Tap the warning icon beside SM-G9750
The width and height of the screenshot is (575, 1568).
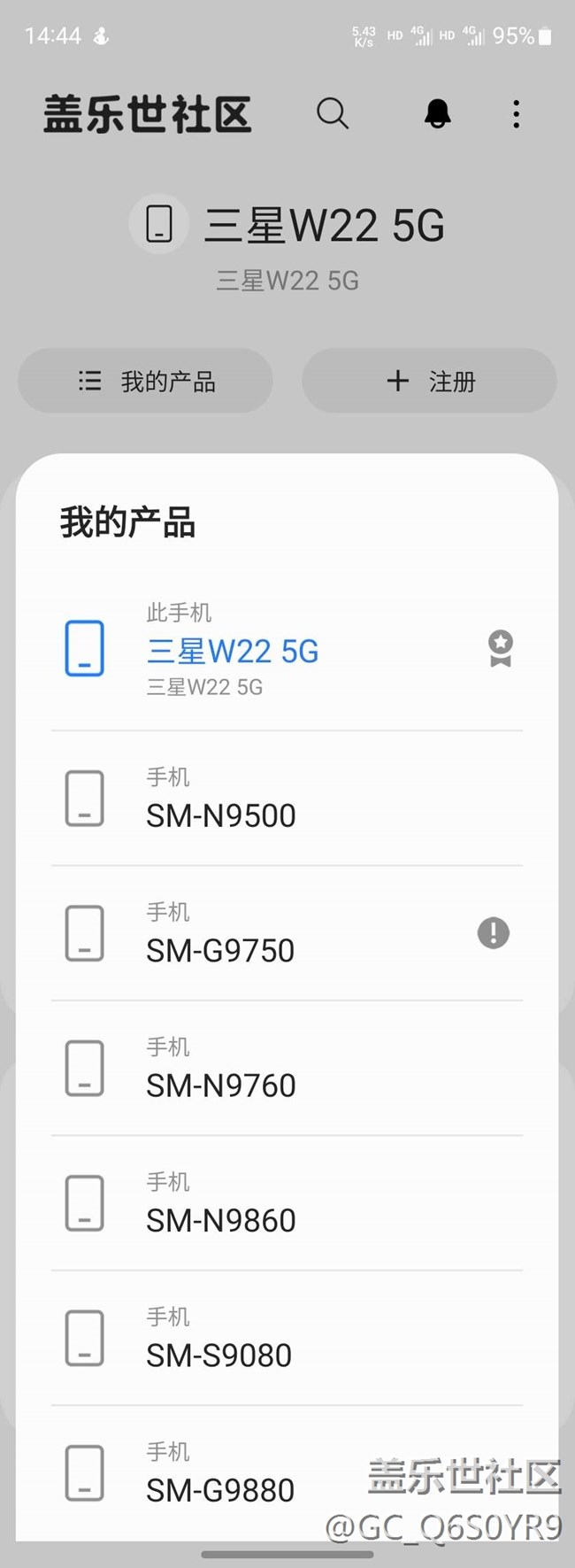point(494,932)
